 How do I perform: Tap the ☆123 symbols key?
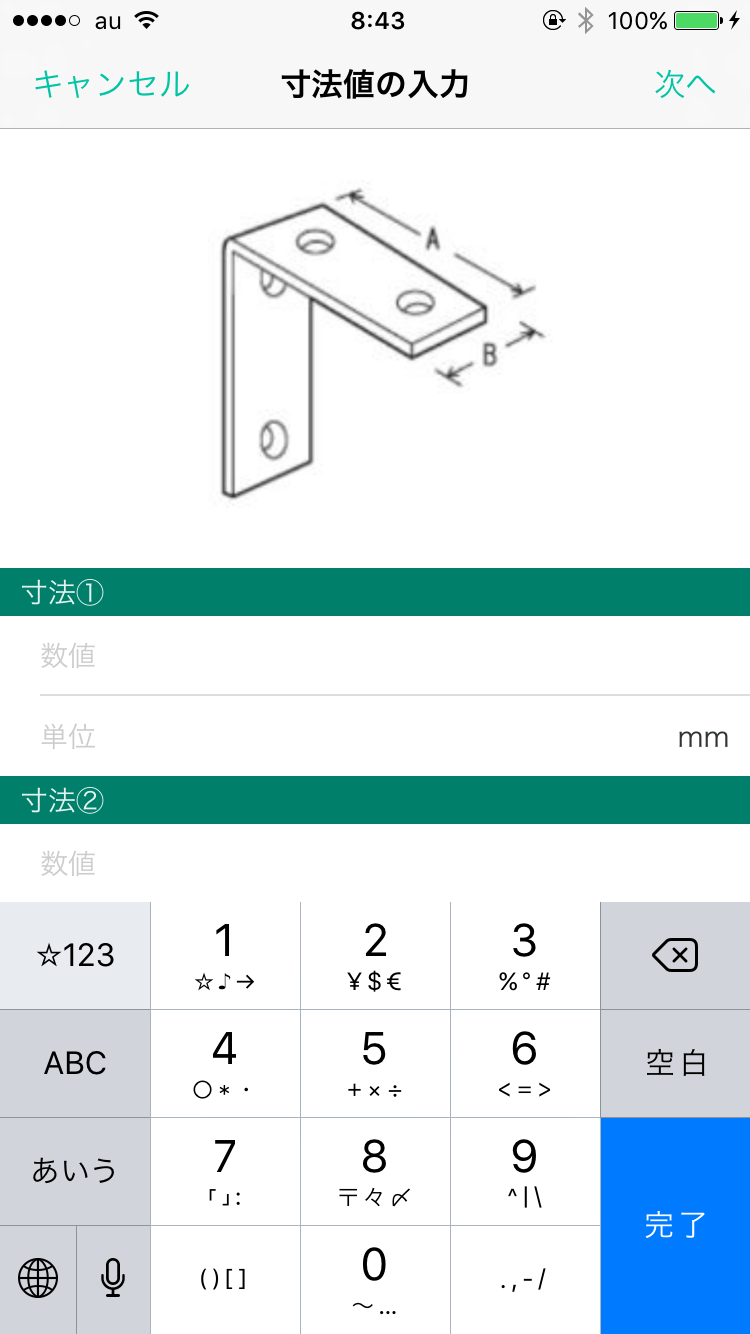(75, 956)
